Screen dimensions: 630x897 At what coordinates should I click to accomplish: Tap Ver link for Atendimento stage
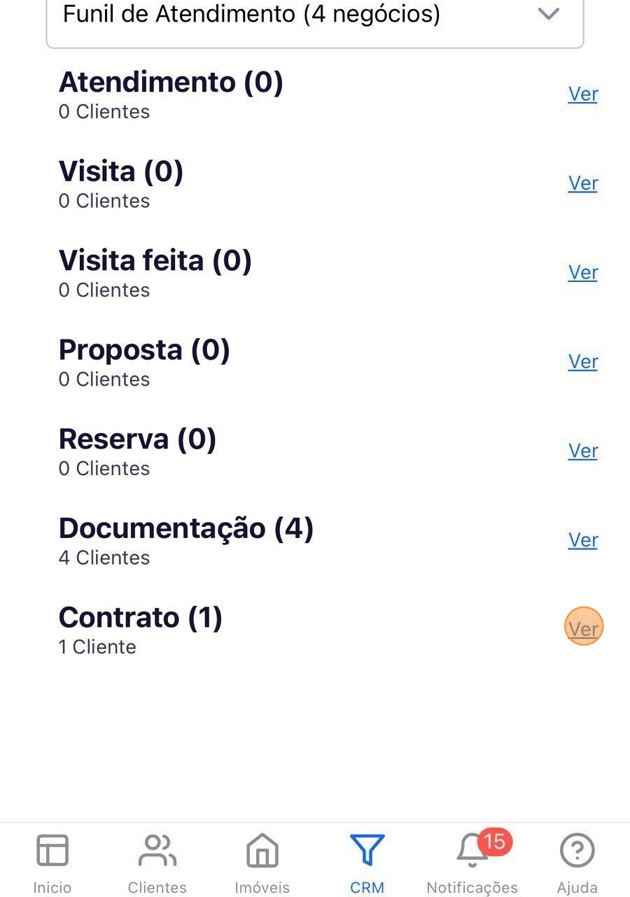click(x=582, y=94)
